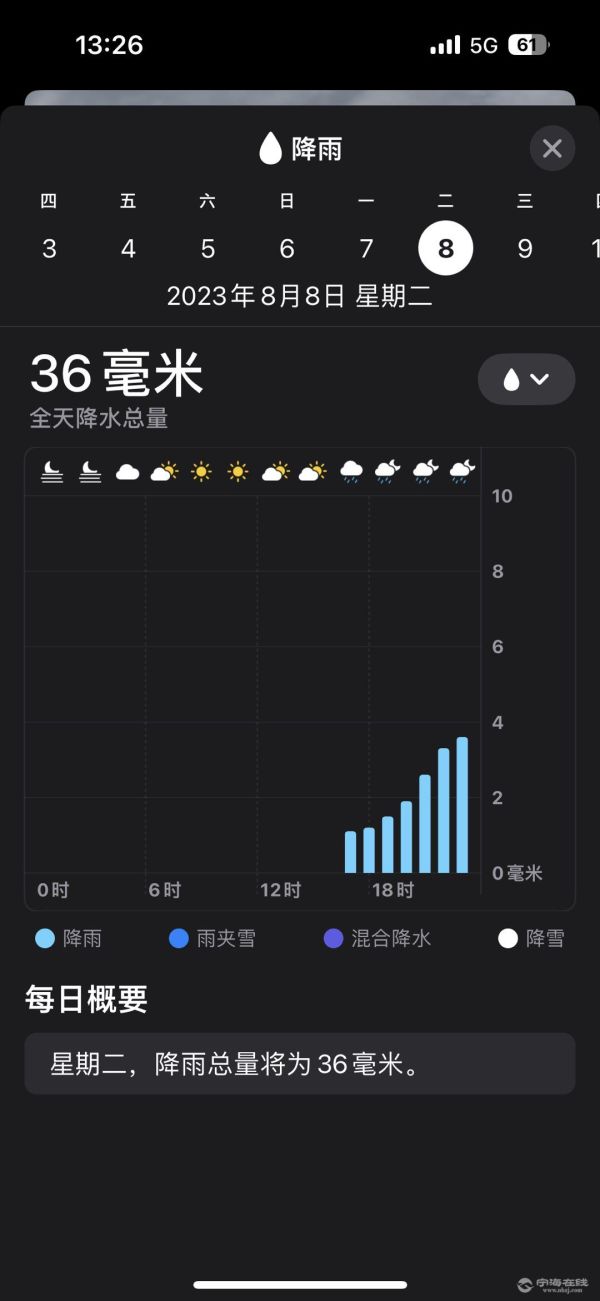
Task: Select Friday the 4th
Action: click(128, 248)
